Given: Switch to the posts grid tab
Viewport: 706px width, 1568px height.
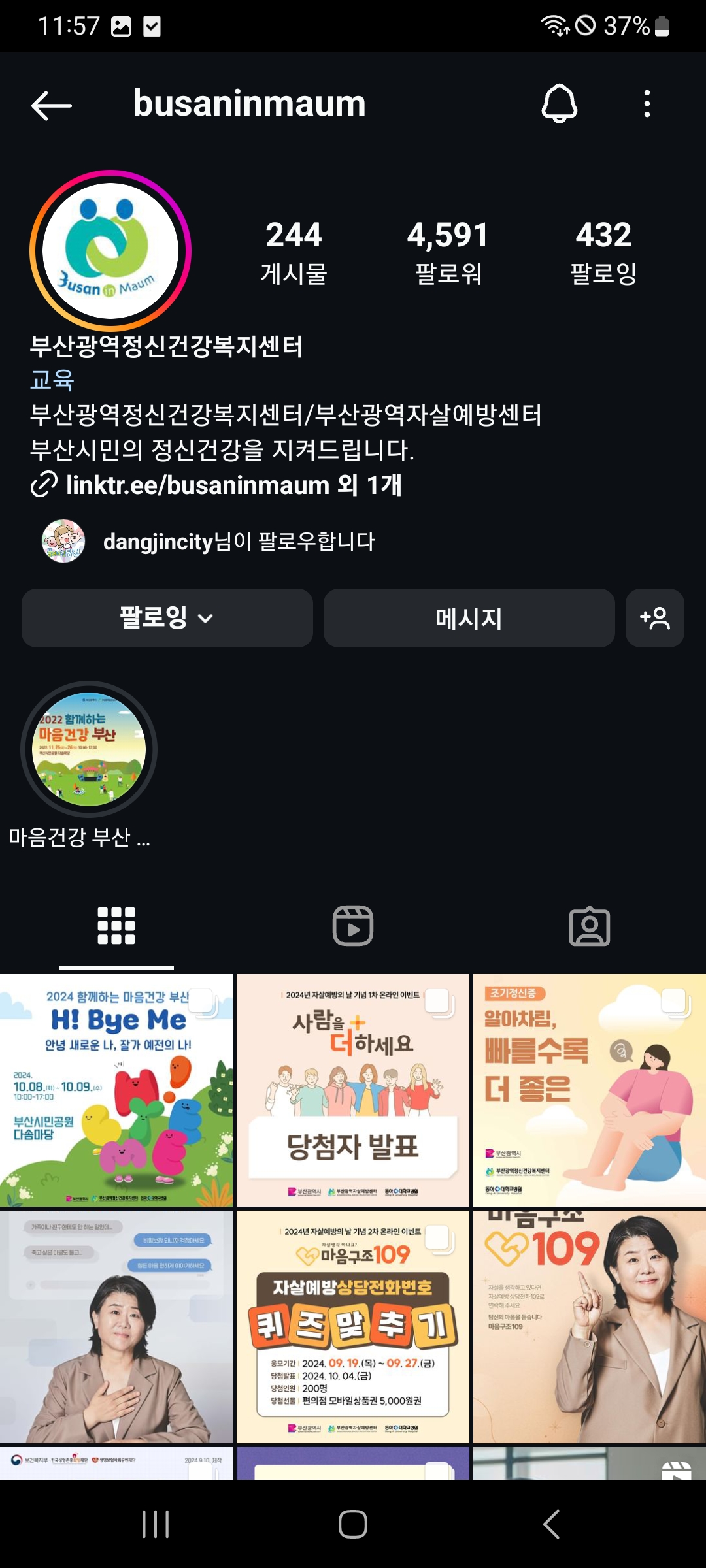Looking at the screenshot, I should pyautogui.click(x=116, y=926).
